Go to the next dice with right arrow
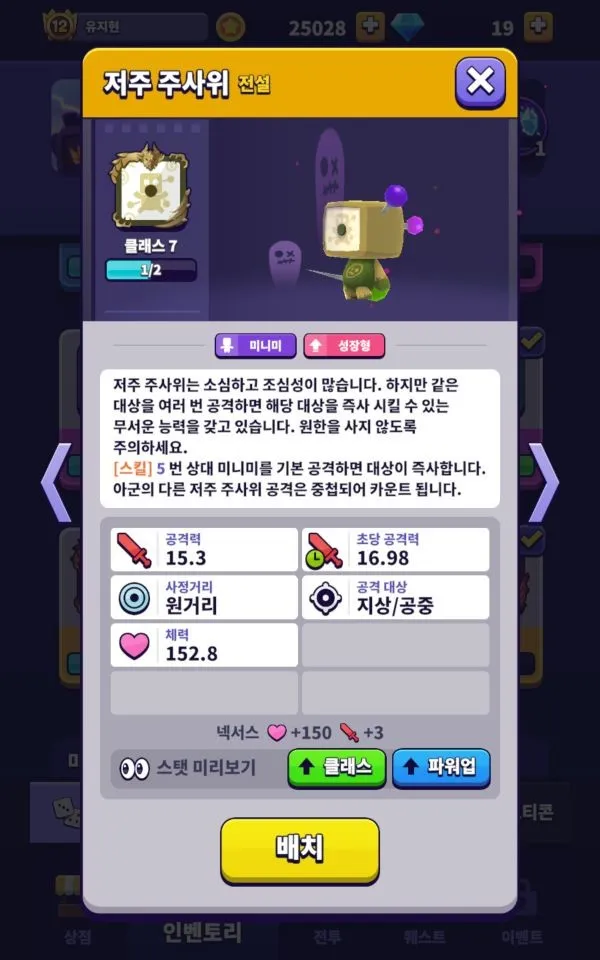The image size is (600, 960). (x=544, y=481)
